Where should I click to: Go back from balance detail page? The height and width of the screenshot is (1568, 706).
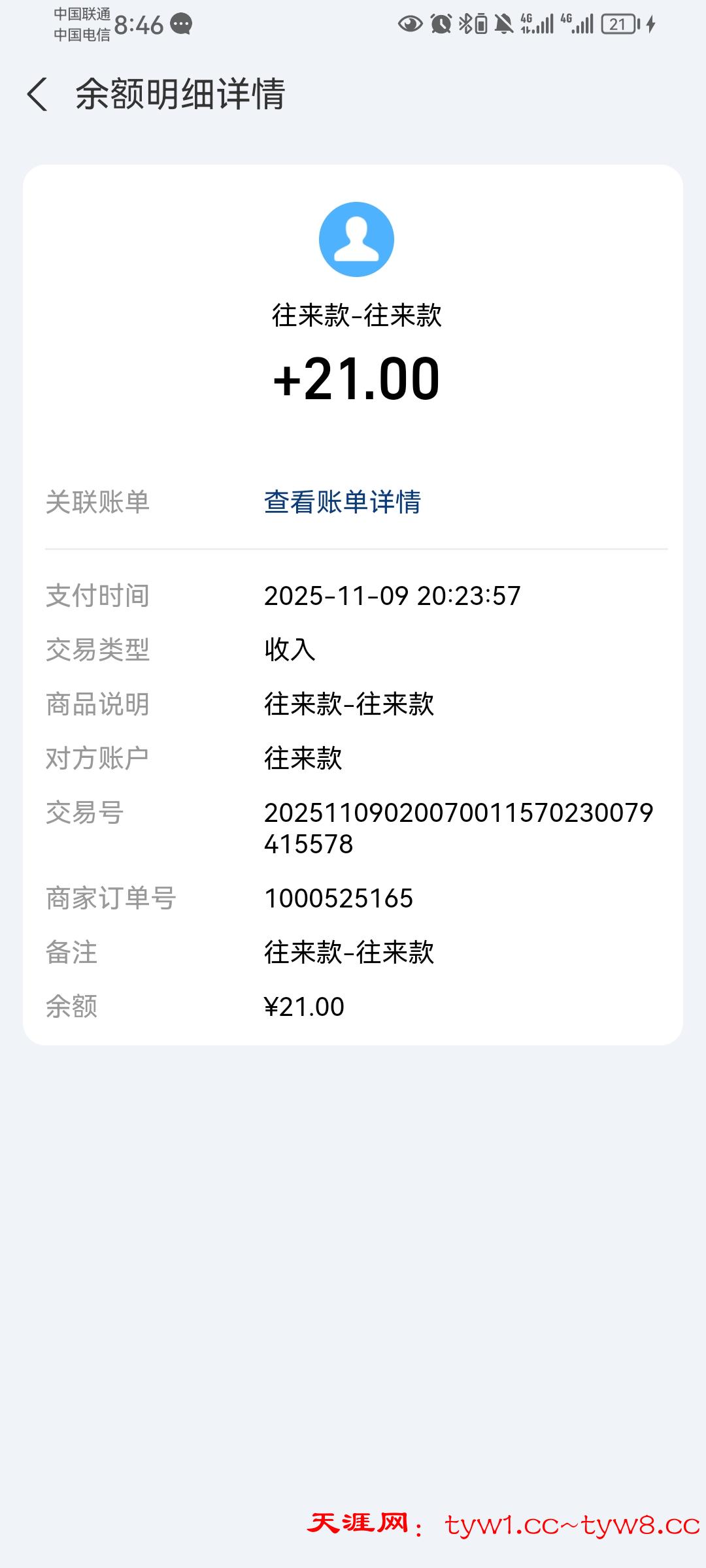coord(37,94)
